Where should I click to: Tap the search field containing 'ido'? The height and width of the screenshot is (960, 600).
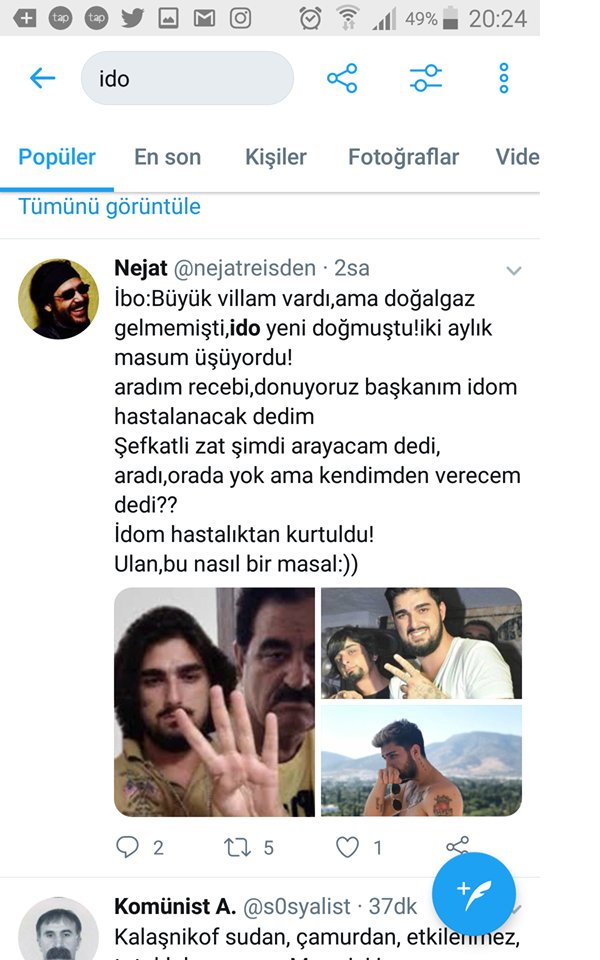(x=187, y=78)
